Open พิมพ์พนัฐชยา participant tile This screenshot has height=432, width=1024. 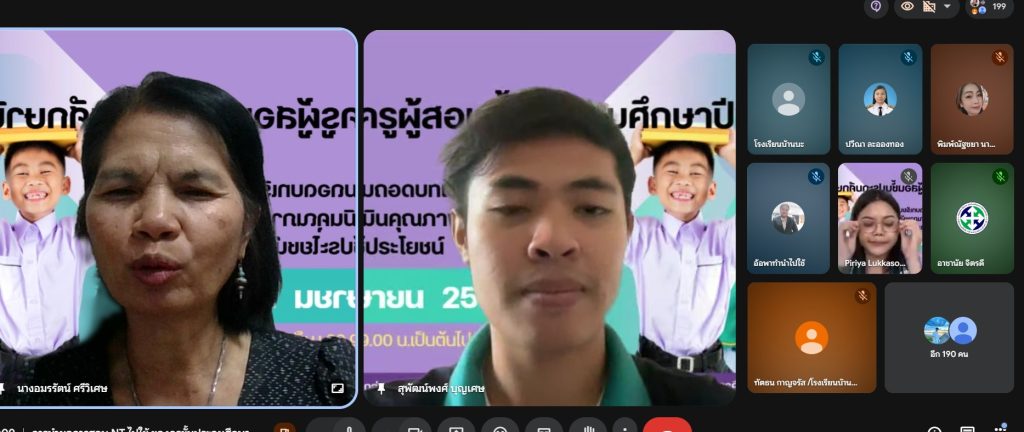971,99
